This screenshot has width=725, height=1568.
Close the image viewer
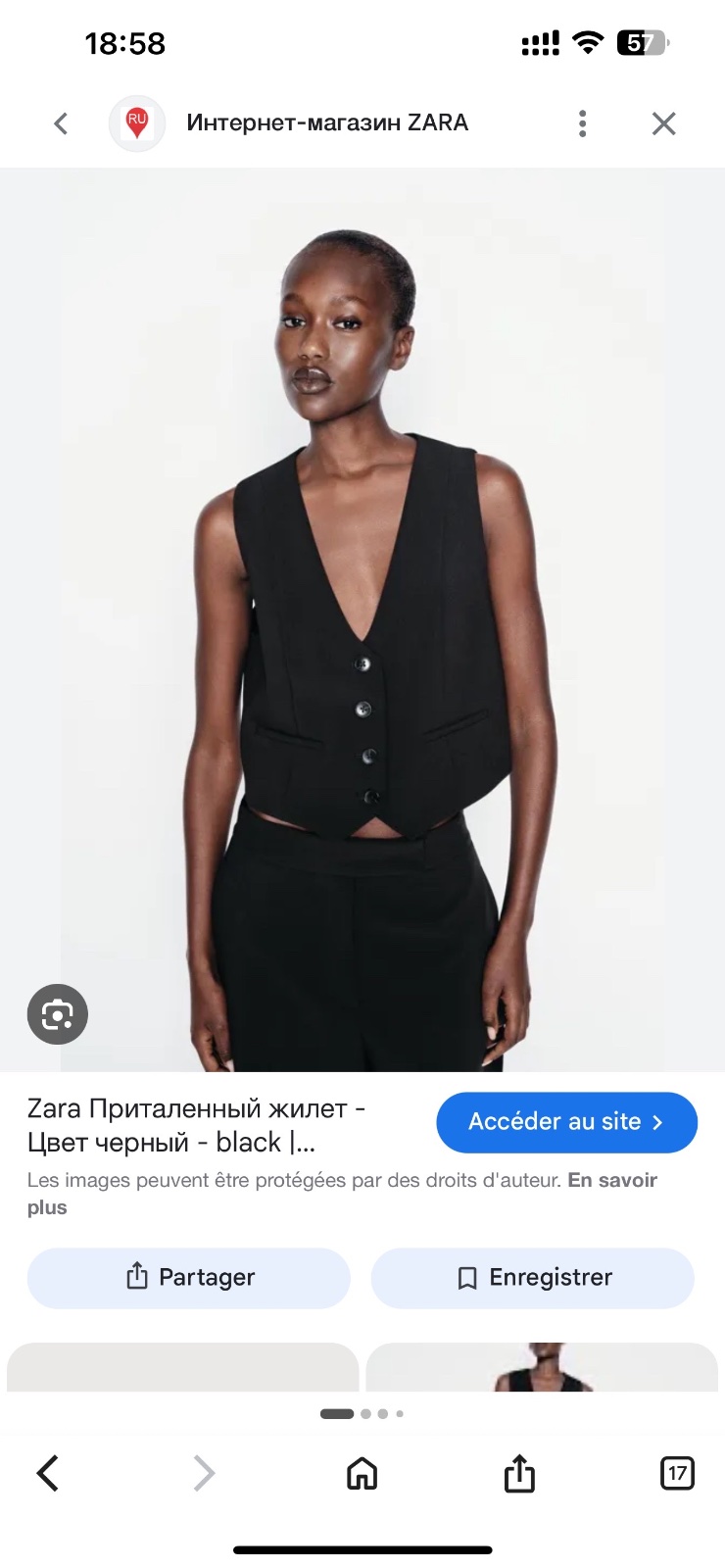[664, 123]
